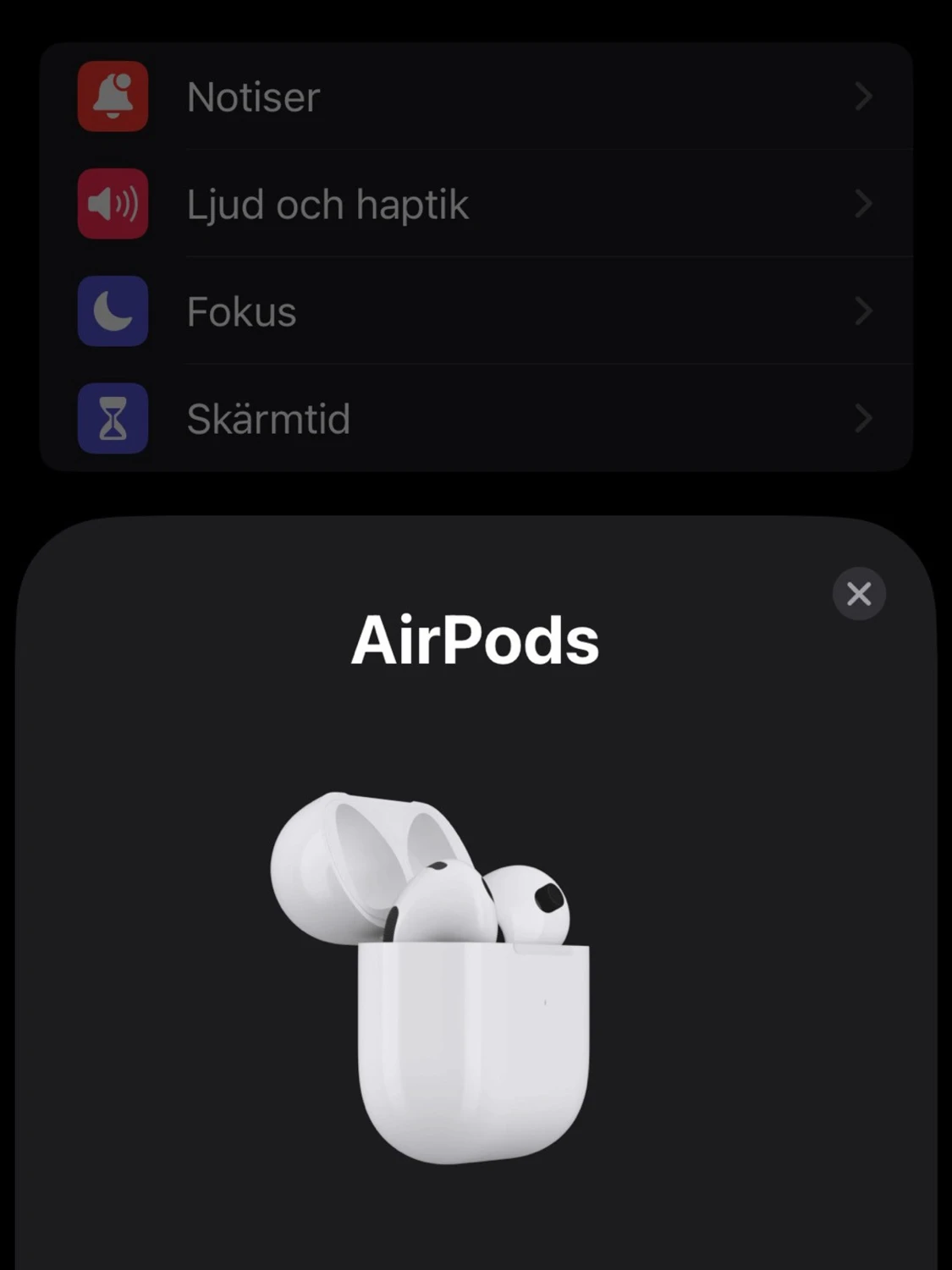952x1270 pixels.
Task: Expand the Notiser row chevron
Action: coord(863,96)
